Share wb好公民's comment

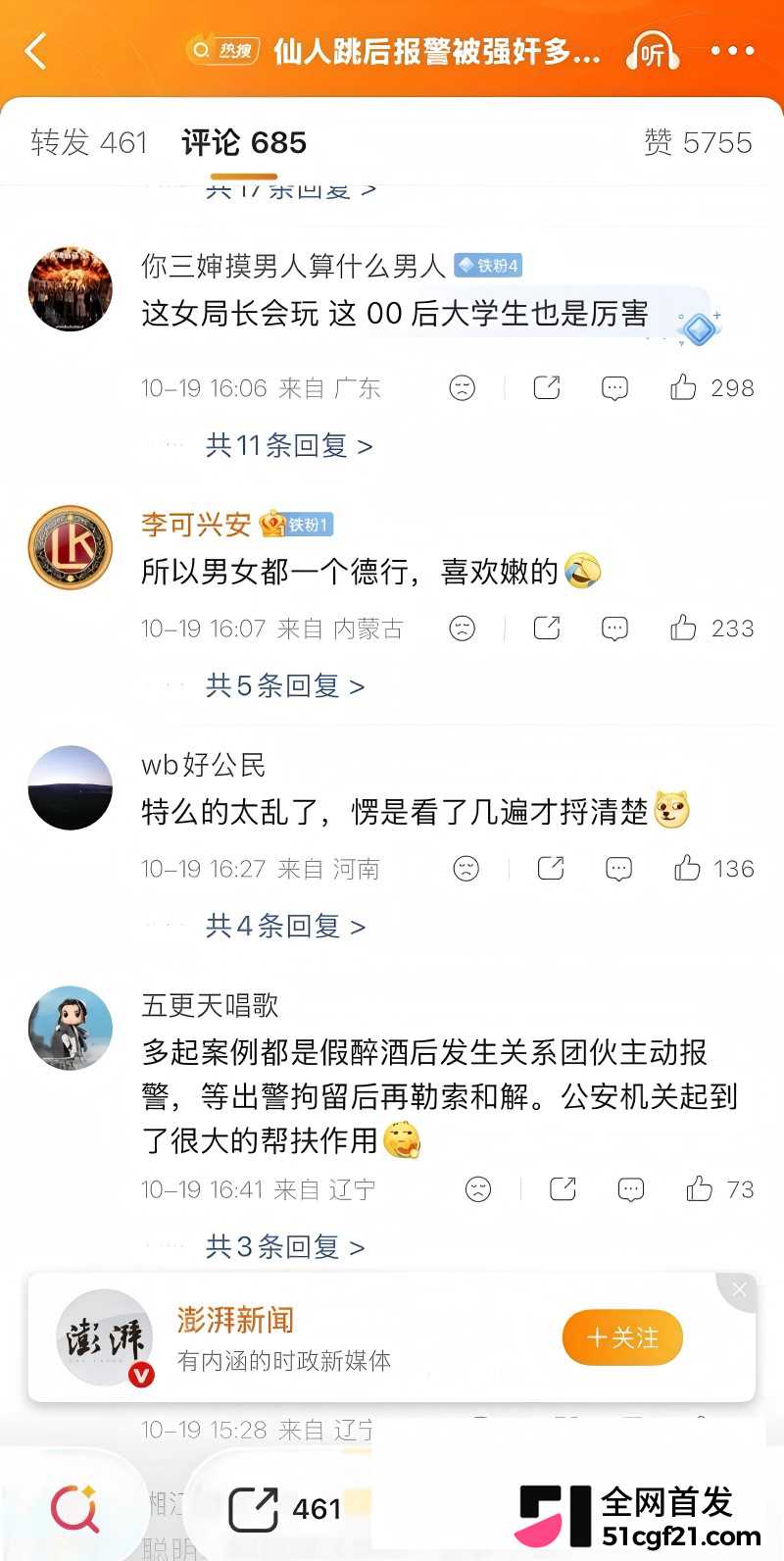(x=551, y=869)
